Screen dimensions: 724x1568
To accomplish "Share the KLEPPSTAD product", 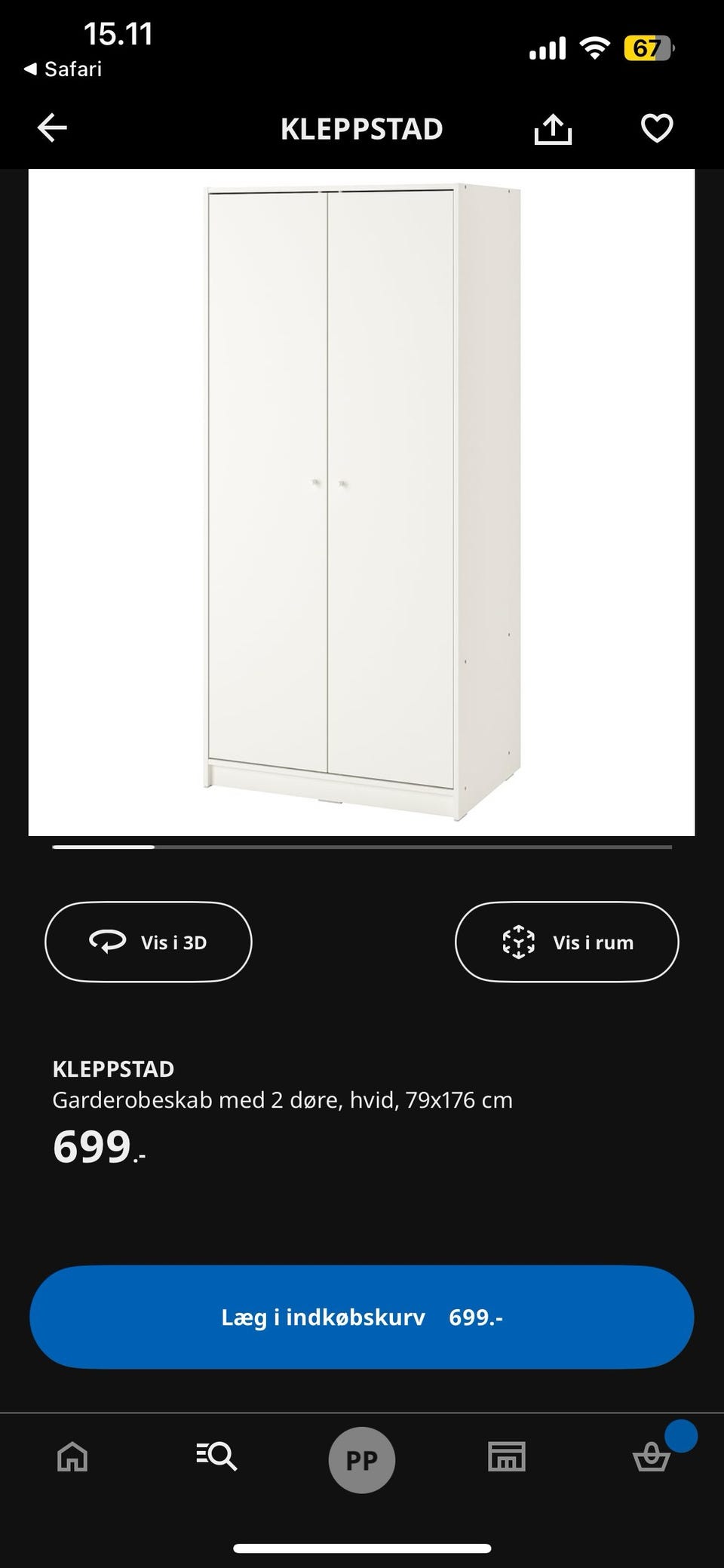I will click(553, 128).
